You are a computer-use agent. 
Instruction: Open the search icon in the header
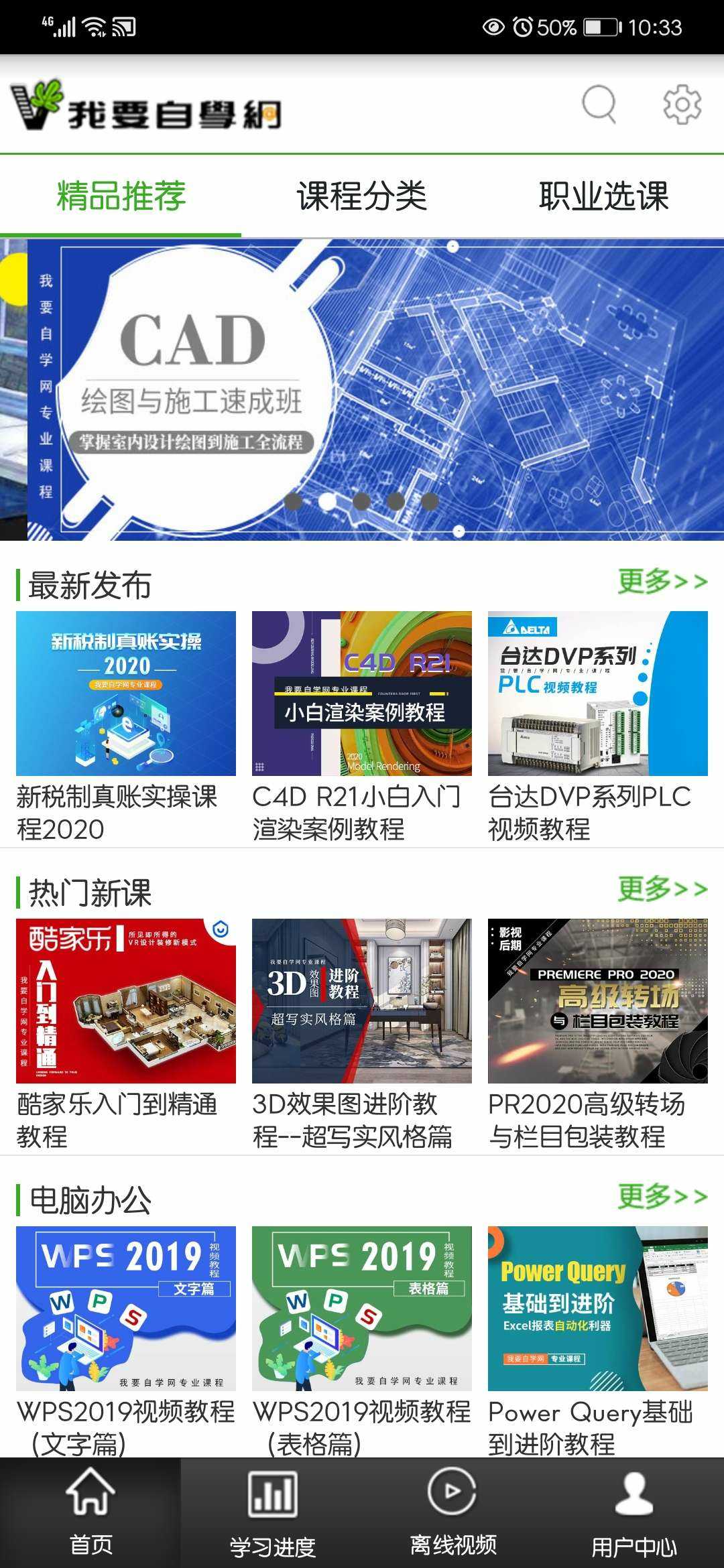click(599, 105)
